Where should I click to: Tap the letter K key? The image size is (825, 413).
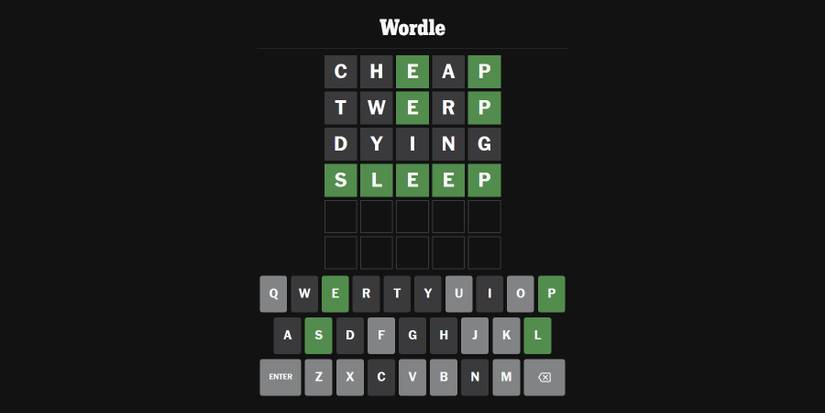point(506,336)
